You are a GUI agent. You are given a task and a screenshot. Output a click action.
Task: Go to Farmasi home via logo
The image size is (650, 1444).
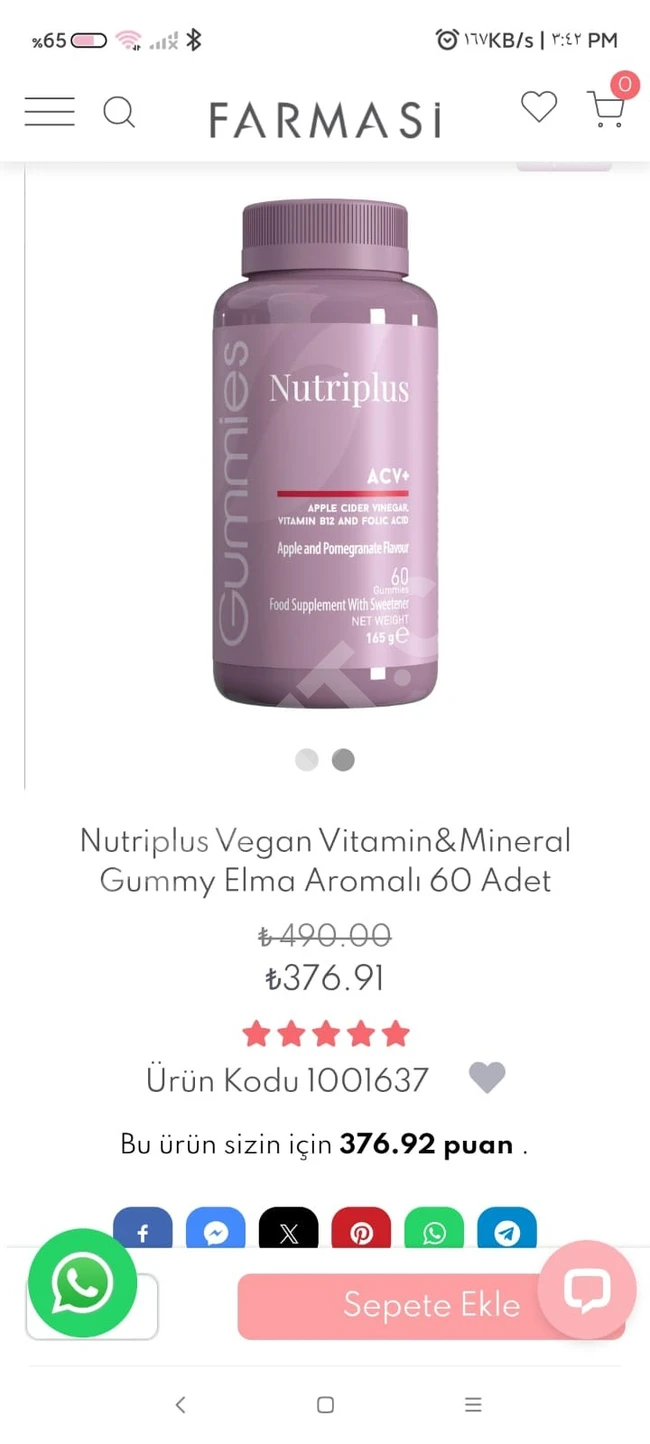point(325,119)
